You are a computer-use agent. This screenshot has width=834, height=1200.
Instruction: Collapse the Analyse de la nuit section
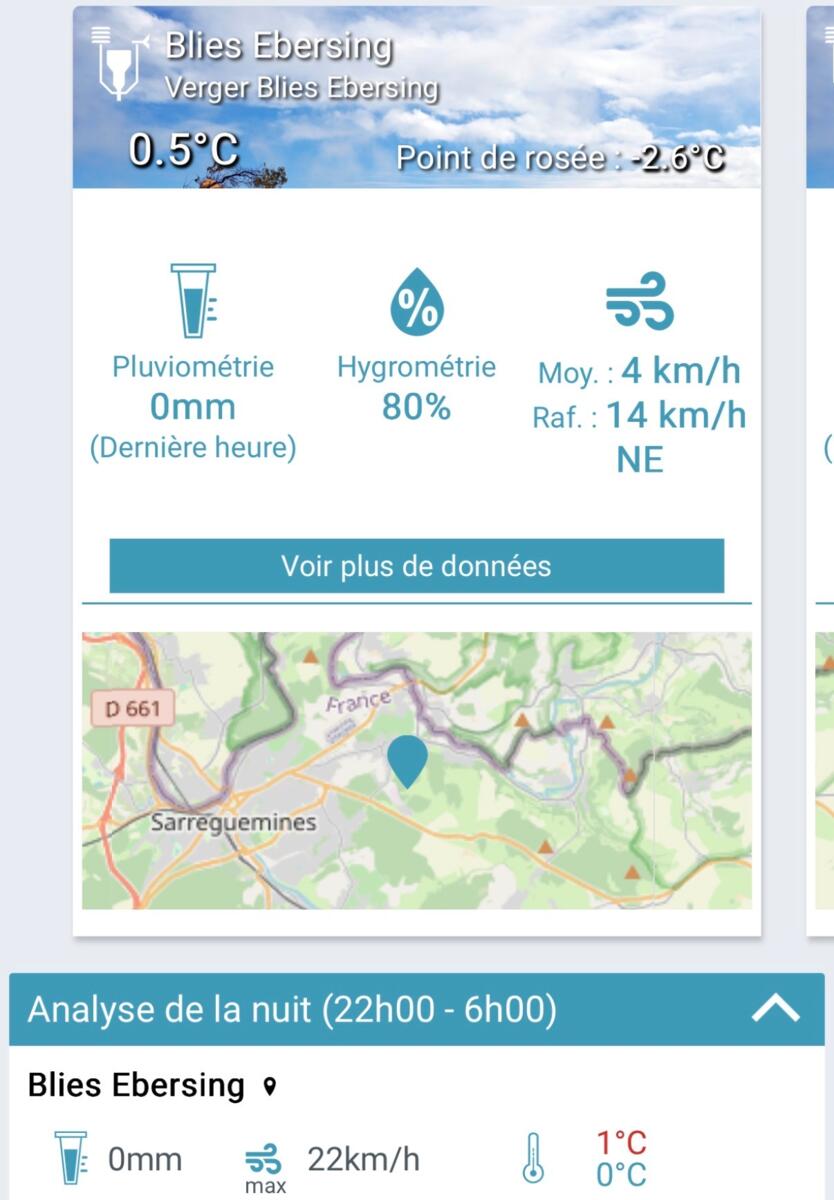(775, 1012)
